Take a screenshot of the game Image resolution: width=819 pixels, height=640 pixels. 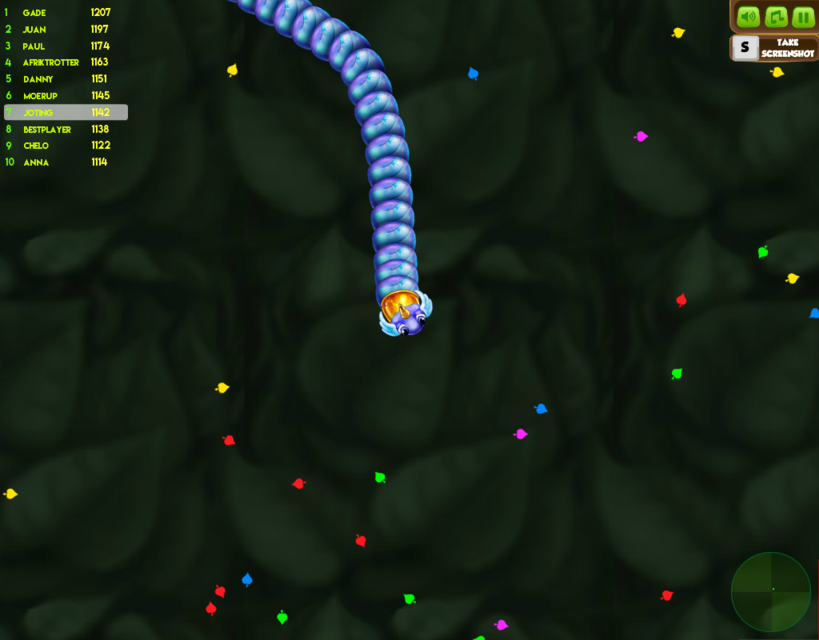point(775,48)
